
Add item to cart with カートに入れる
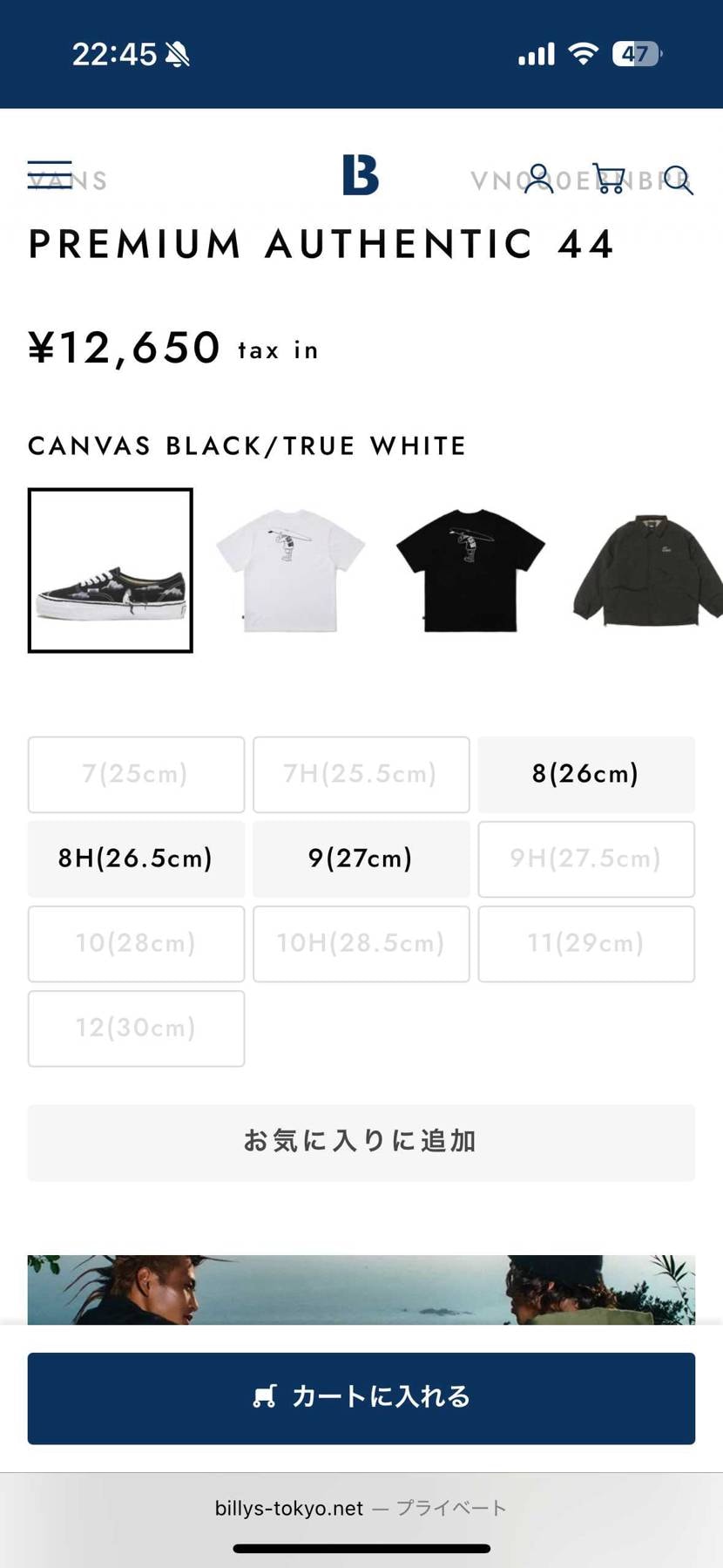(361, 1397)
